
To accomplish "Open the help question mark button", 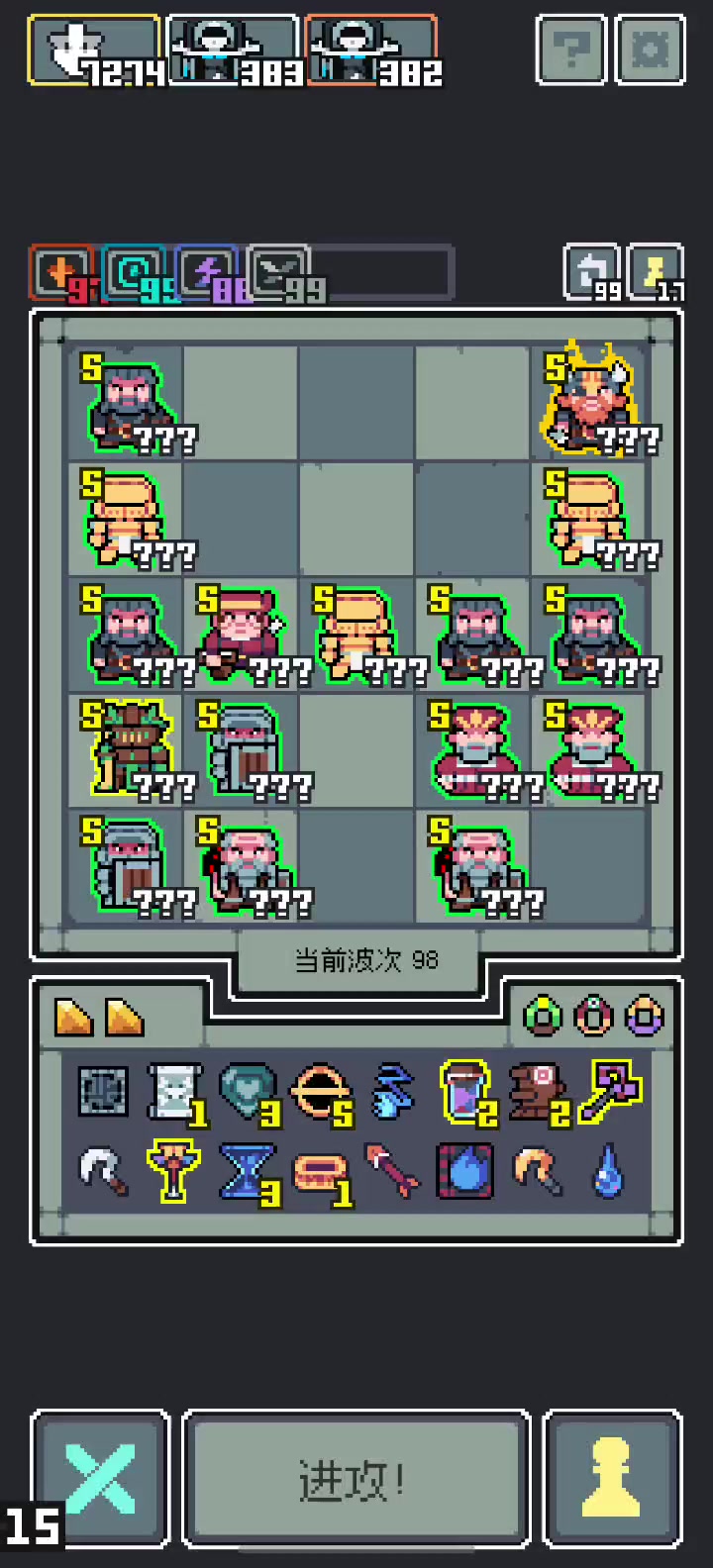I will [571, 49].
